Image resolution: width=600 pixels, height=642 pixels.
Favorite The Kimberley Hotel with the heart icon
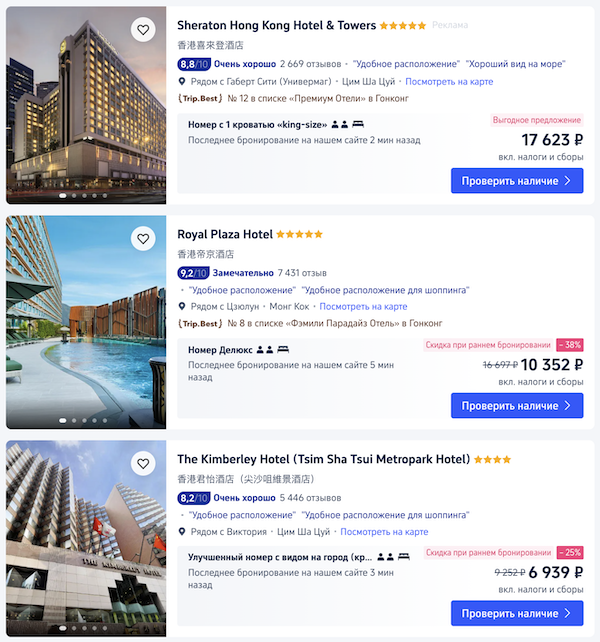click(143, 464)
